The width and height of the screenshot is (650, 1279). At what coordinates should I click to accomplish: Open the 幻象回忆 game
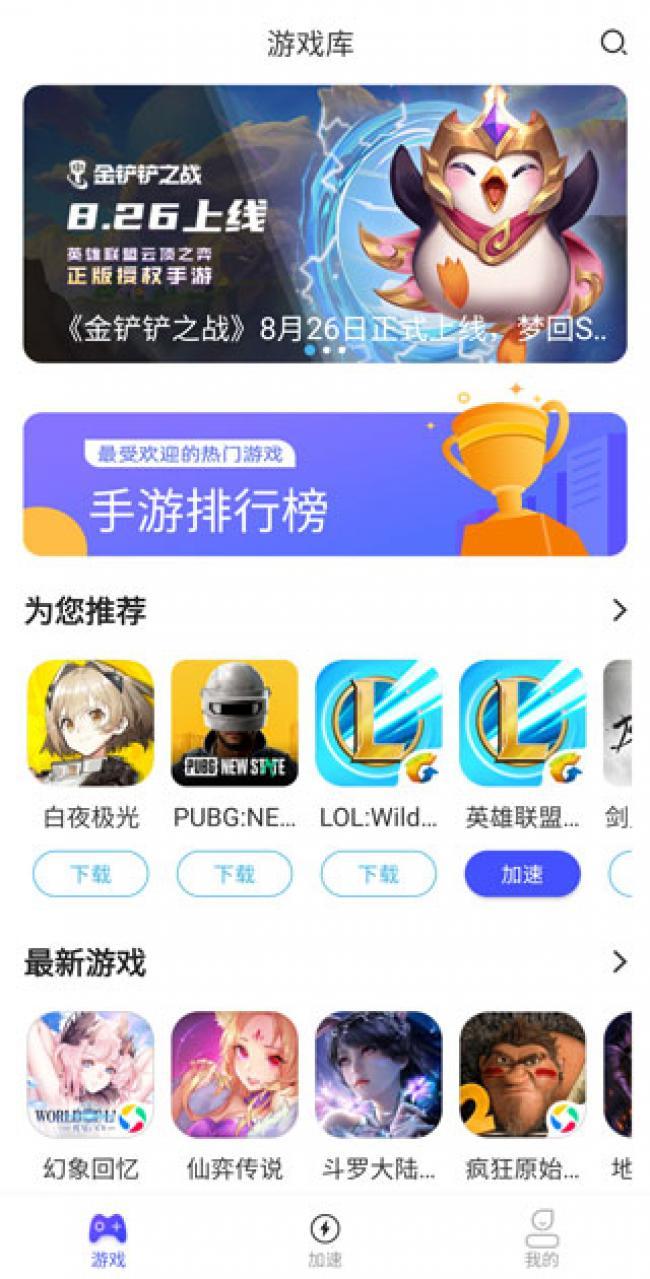click(x=91, y=1075)
